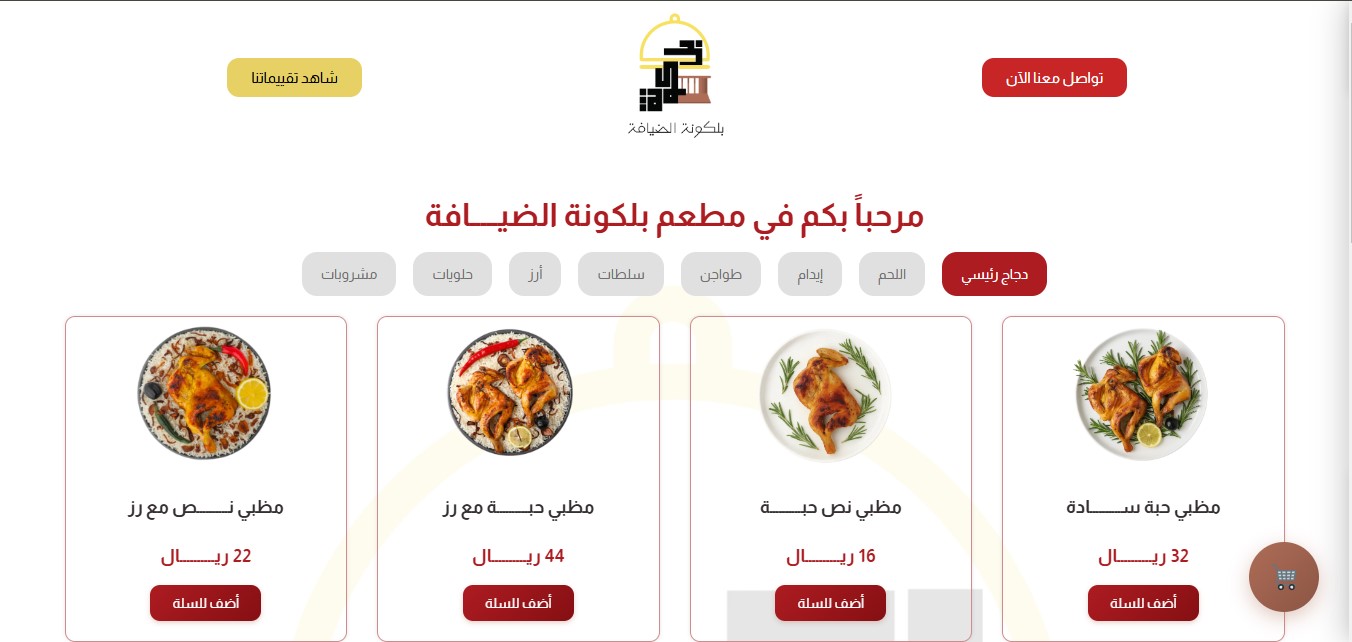Add مظبي حبة سادة to cart

click(x=1143, y=603)
